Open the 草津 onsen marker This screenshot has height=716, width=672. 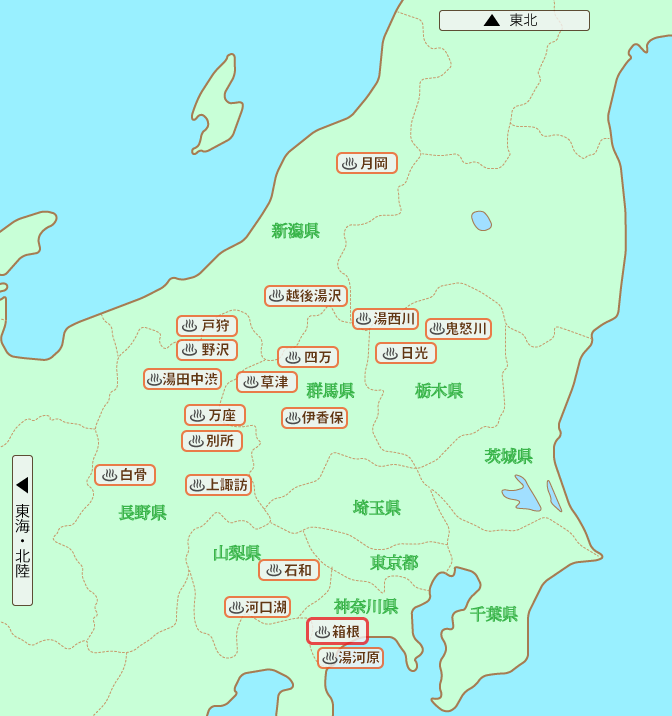coord(266,382)
